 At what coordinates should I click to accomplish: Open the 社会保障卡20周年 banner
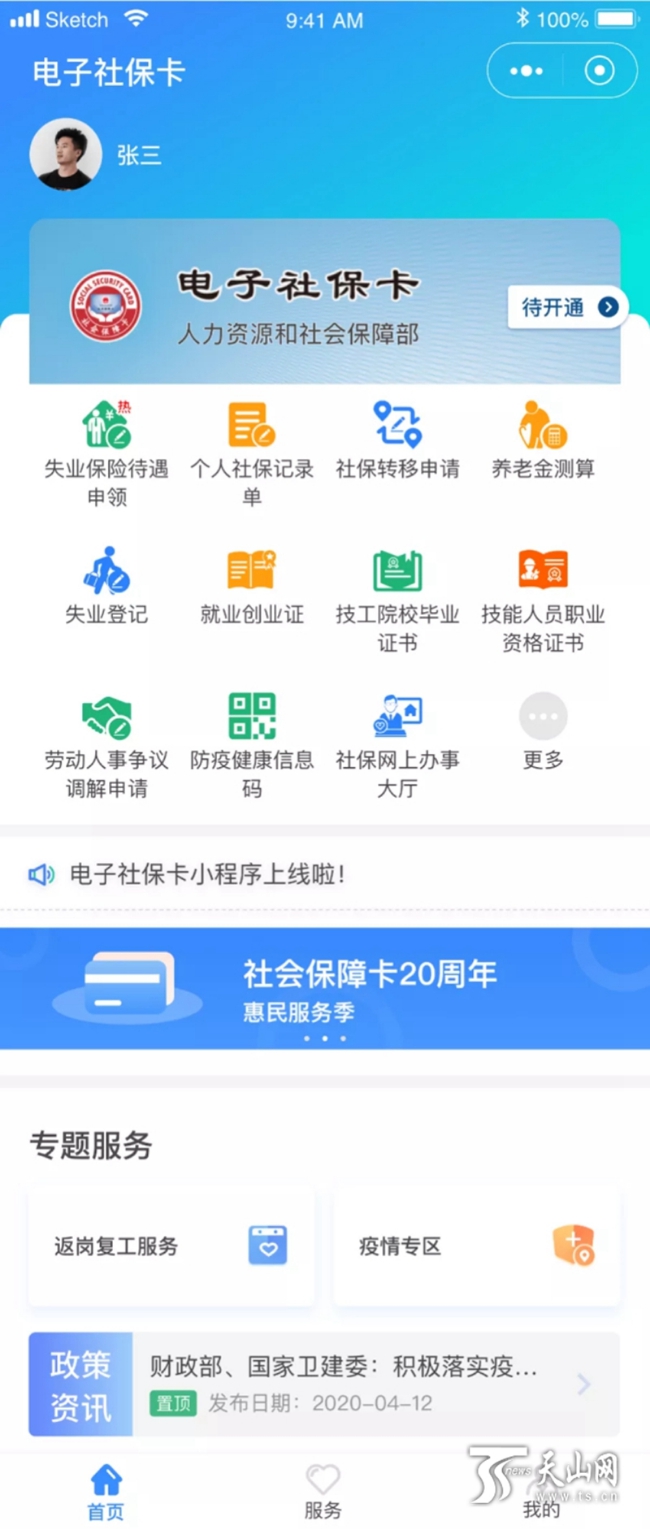pos(325,988)
